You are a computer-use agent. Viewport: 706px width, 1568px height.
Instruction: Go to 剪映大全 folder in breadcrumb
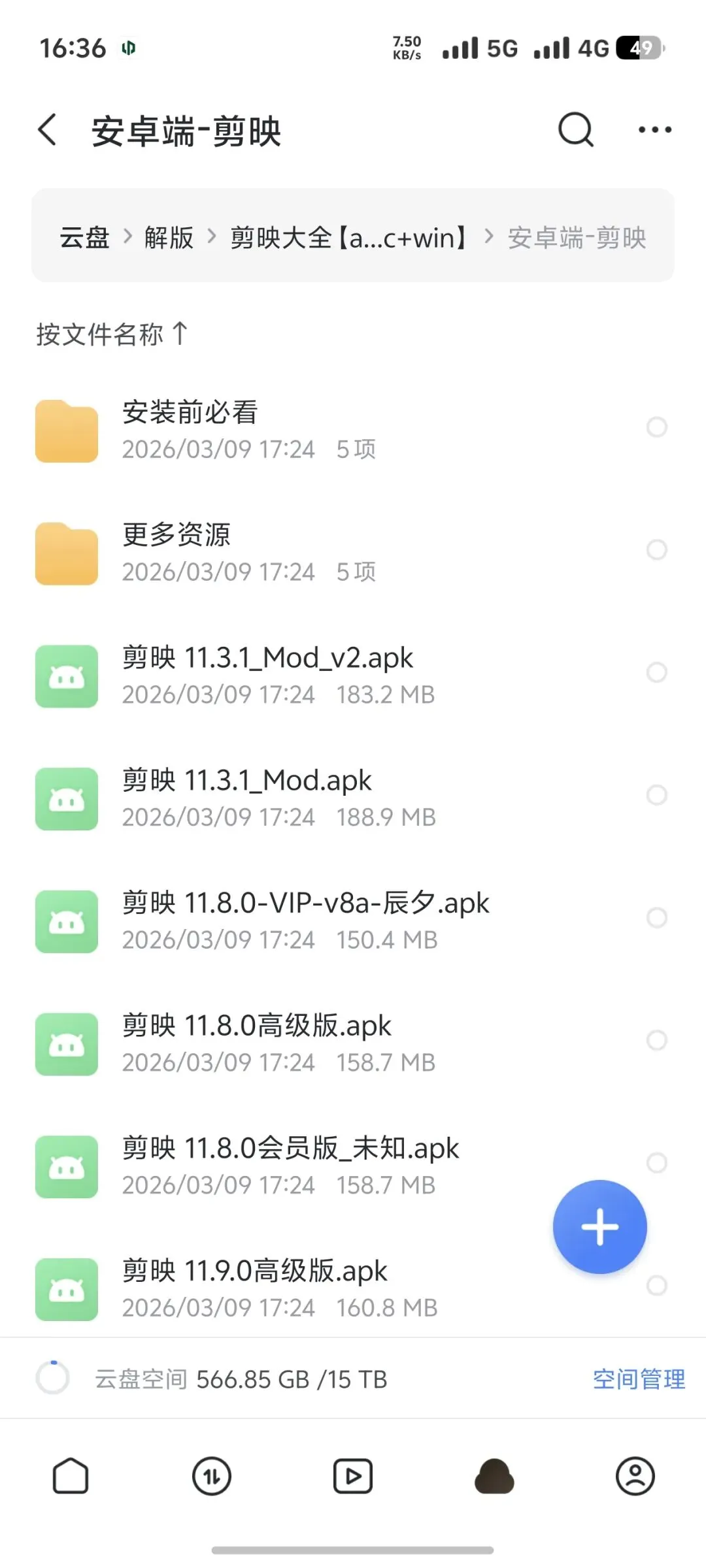348,237
